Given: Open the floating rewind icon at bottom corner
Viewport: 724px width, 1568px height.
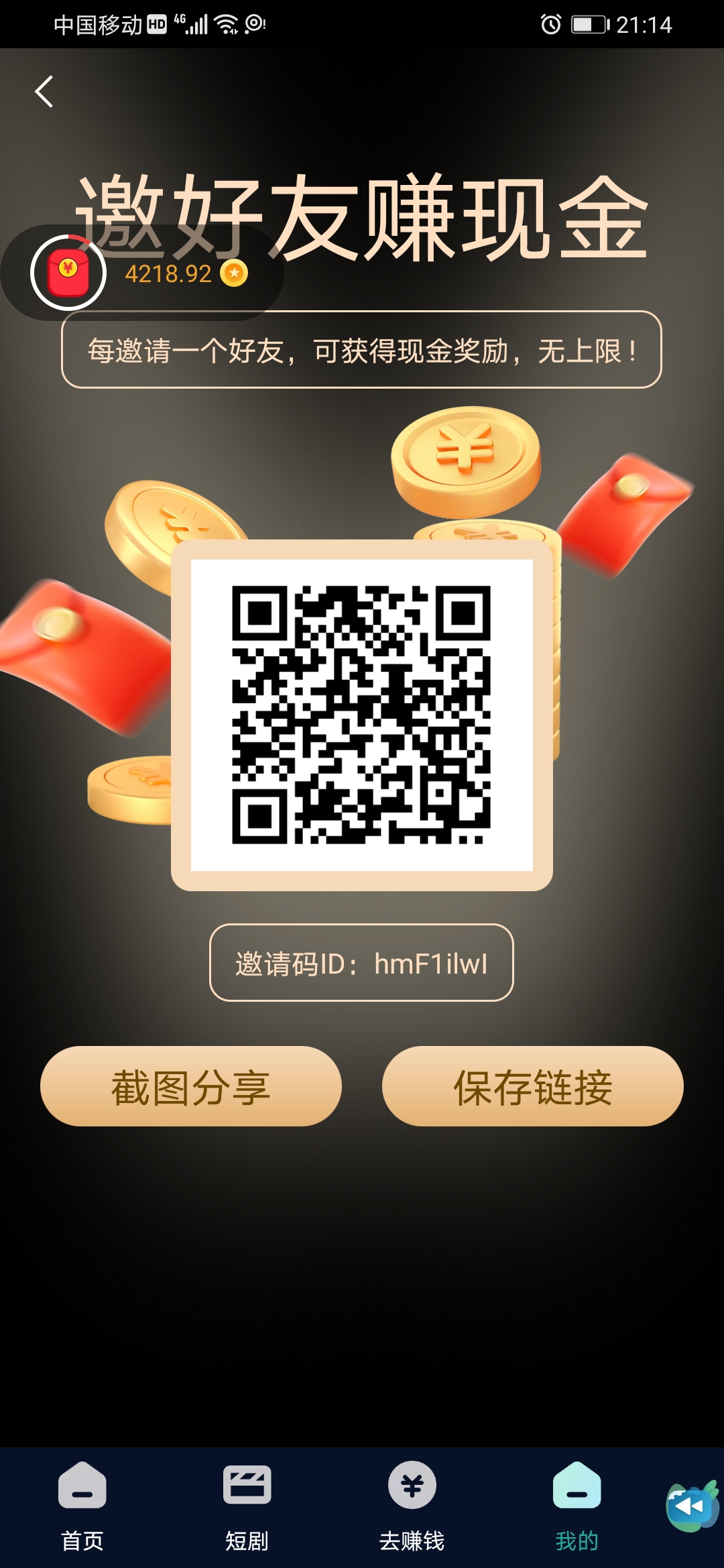Looking at the screenshot, I should click(692, 1506).
